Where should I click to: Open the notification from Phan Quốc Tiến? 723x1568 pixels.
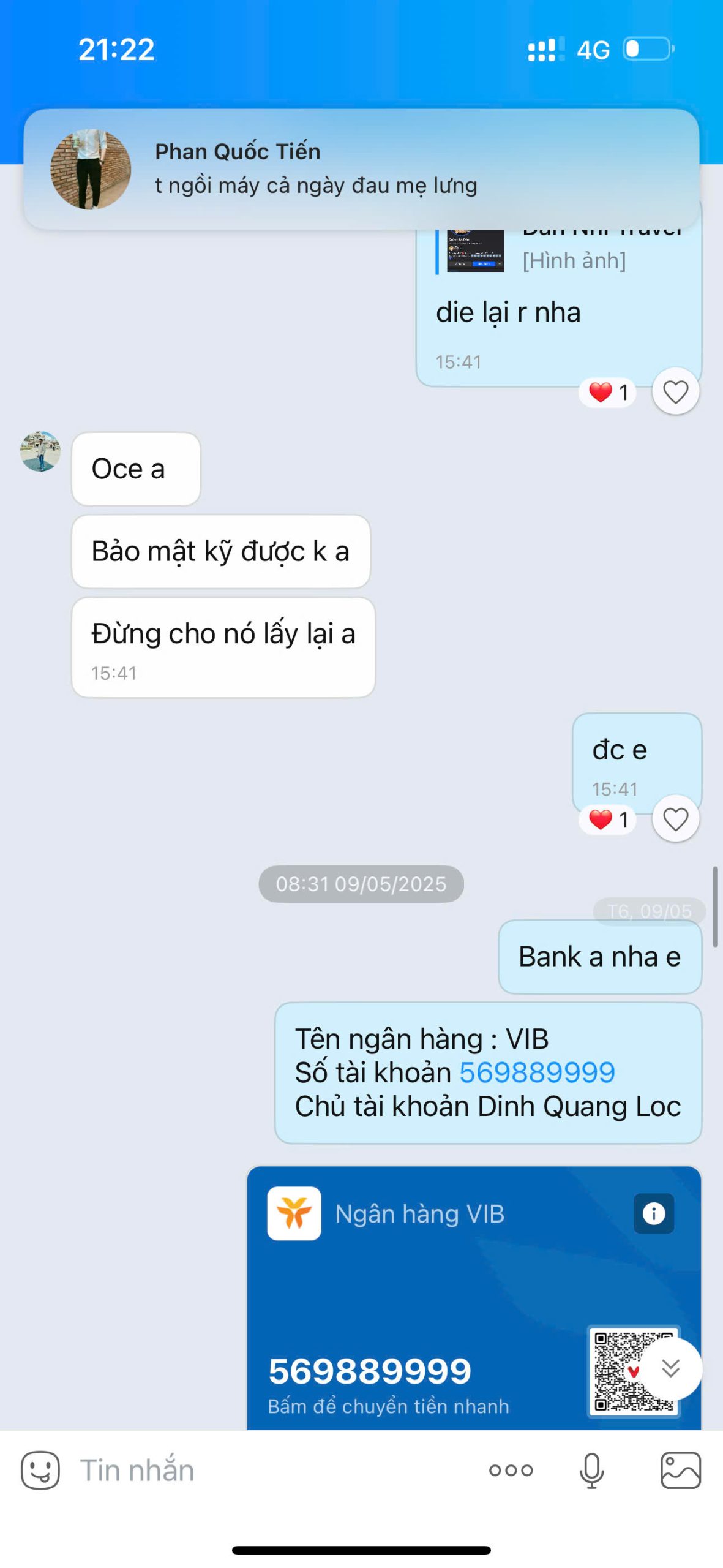point(361,169)
